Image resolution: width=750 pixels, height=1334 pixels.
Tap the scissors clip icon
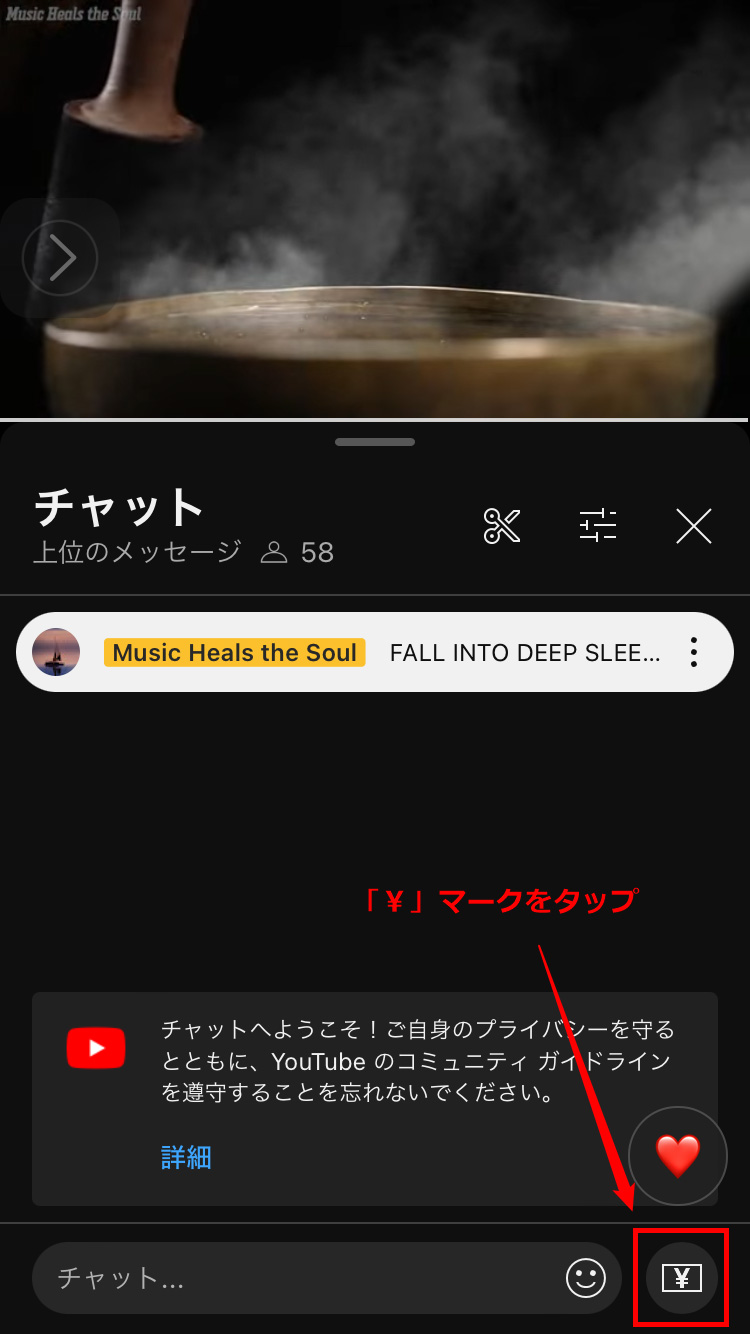point(502,525)
